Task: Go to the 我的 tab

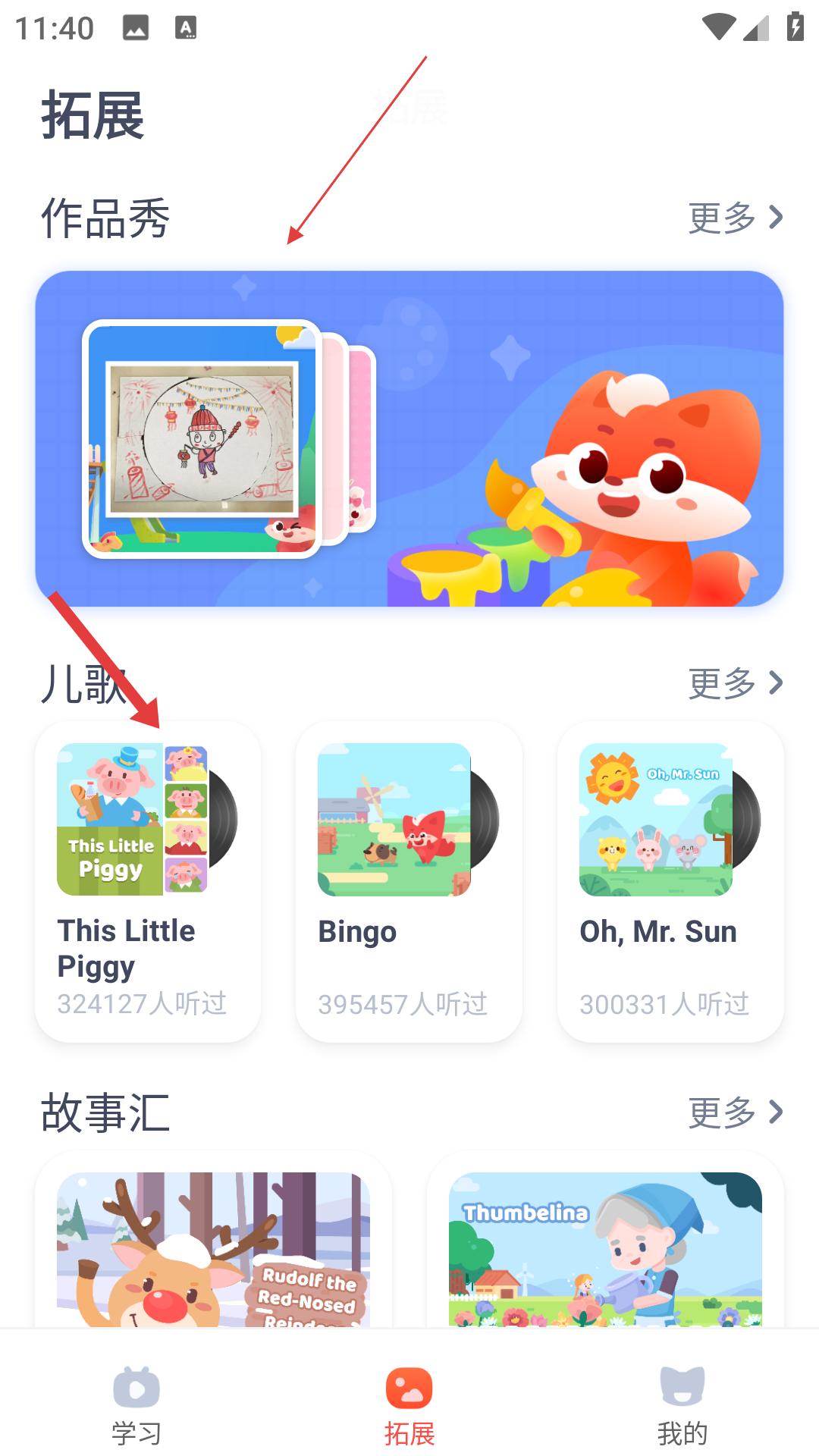Action: [x=682, y=1404]
